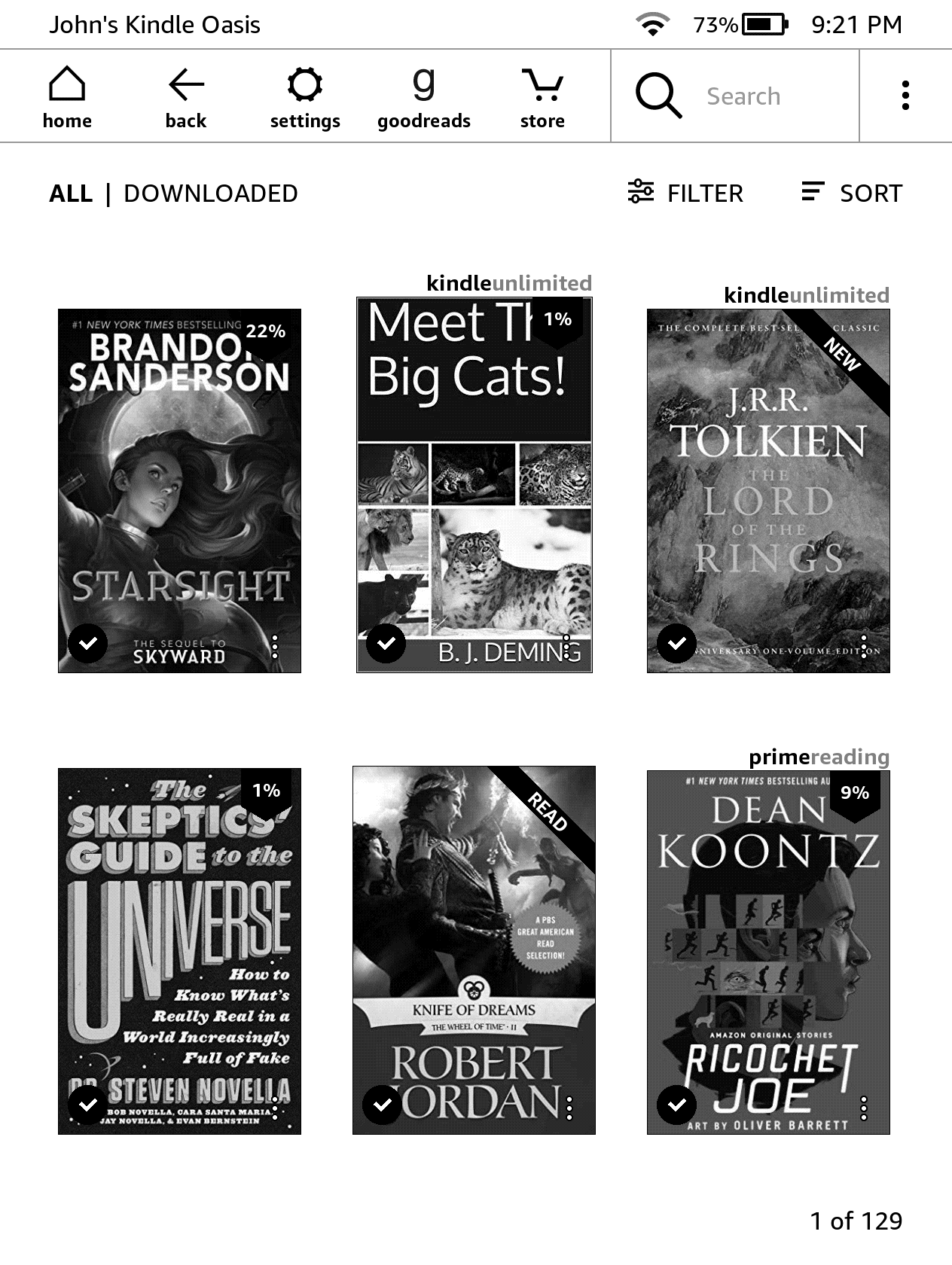Tap the back arrow in the toolbar

[x=186, y=97]
